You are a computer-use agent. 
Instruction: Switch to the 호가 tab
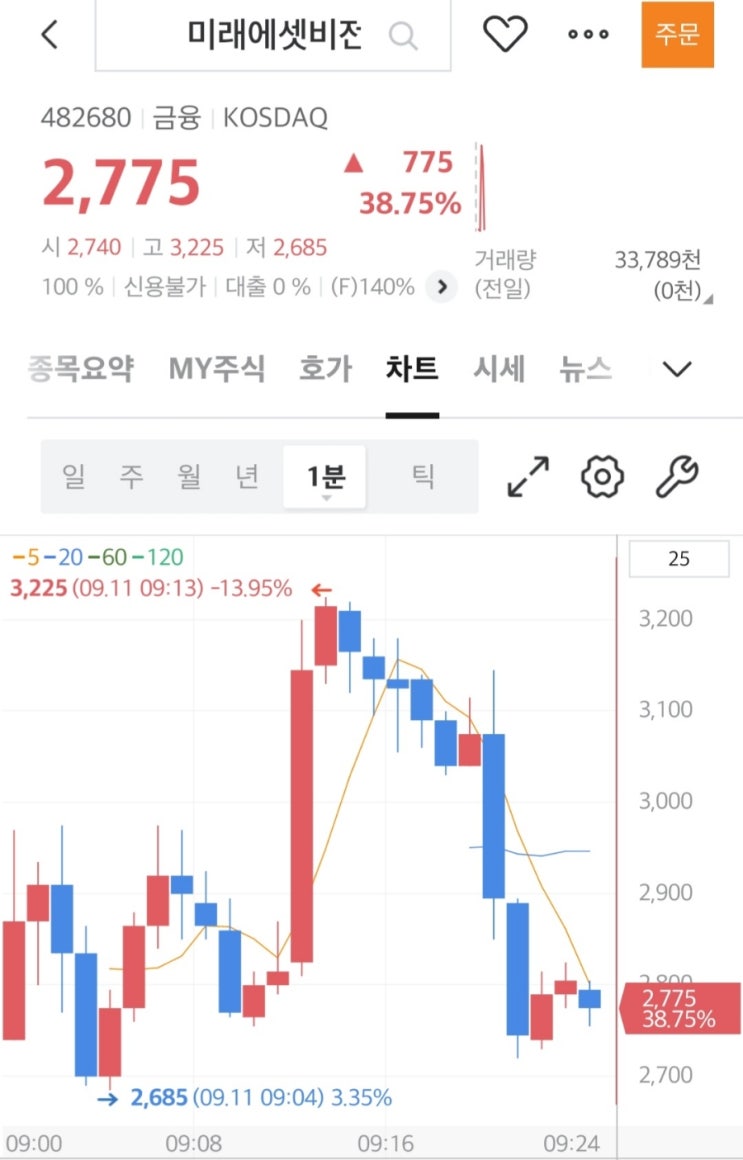pyautogui.click(x=326, y=368)
